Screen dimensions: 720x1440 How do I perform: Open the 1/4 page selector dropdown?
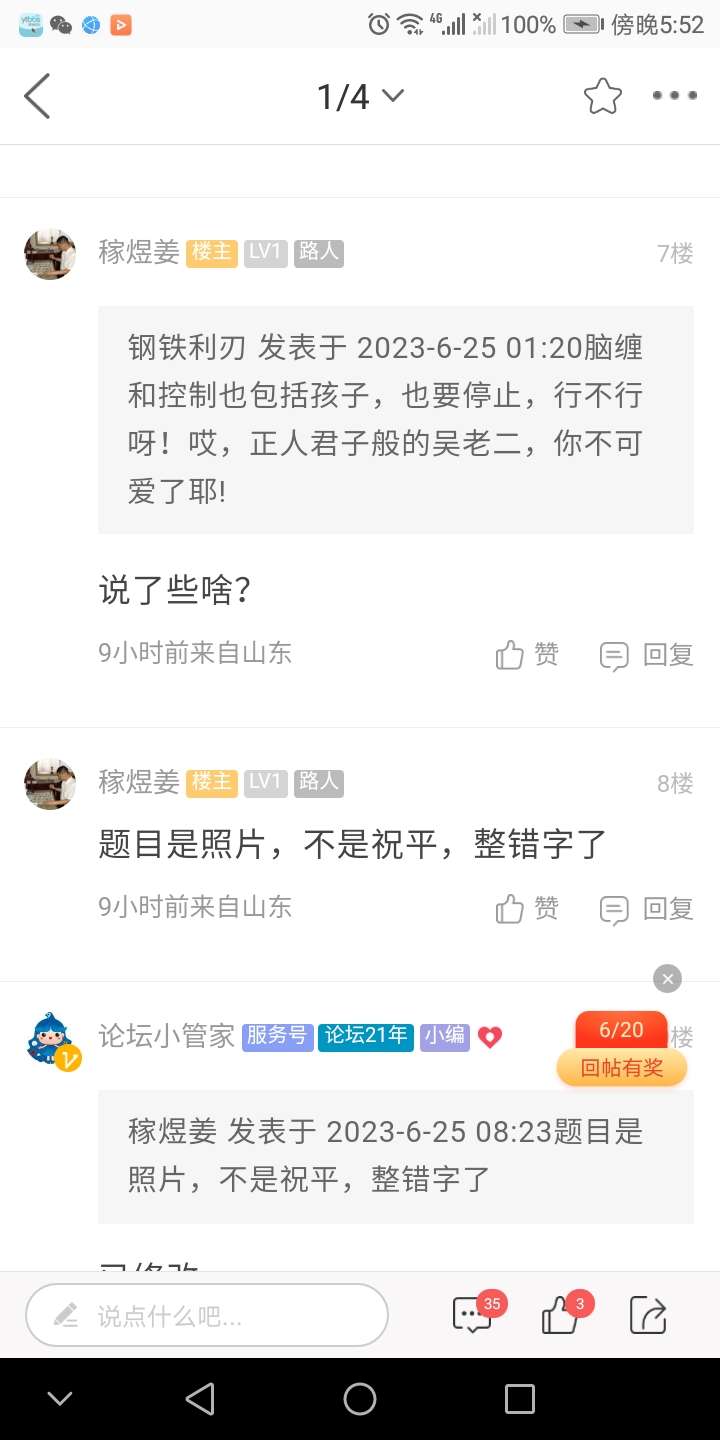coord(360,97)
